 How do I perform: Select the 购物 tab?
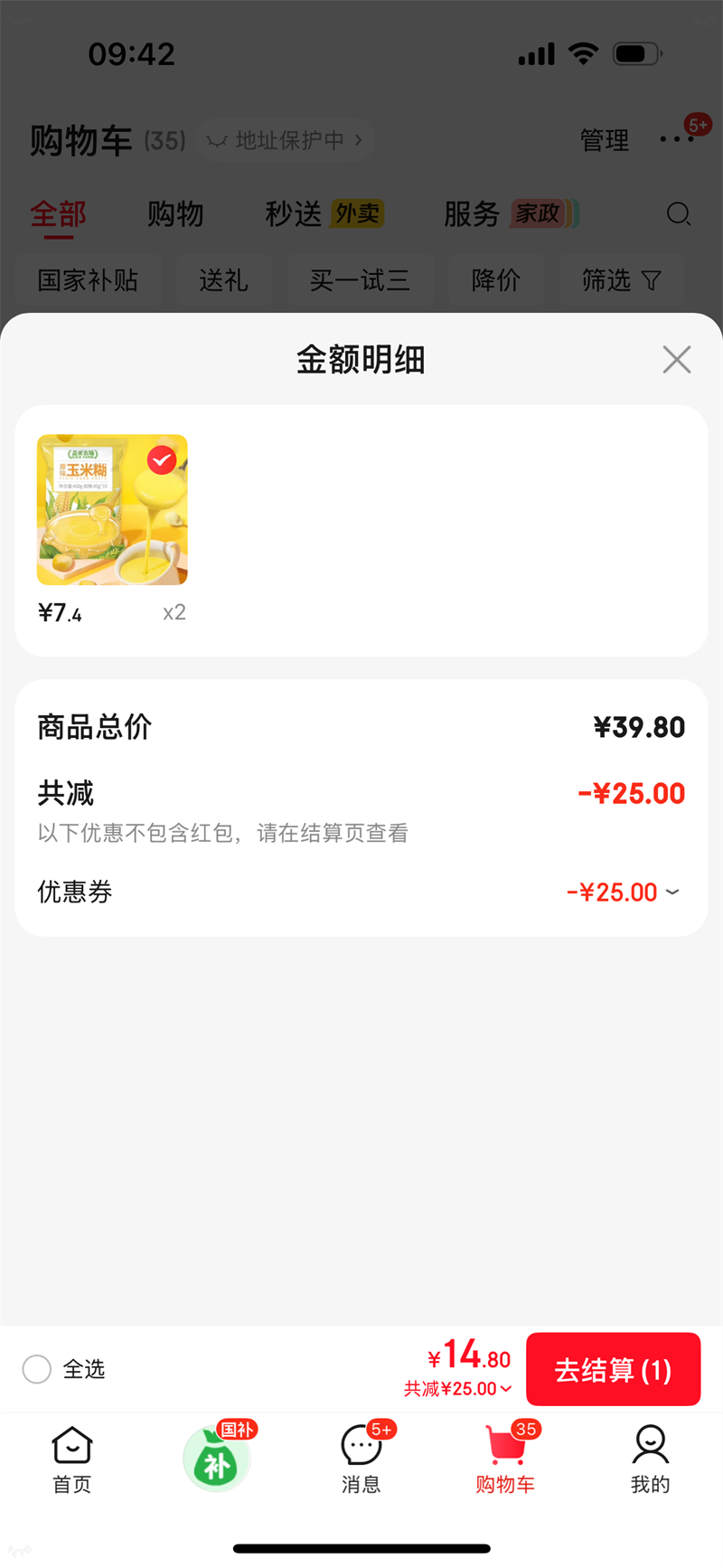[174, 214]
